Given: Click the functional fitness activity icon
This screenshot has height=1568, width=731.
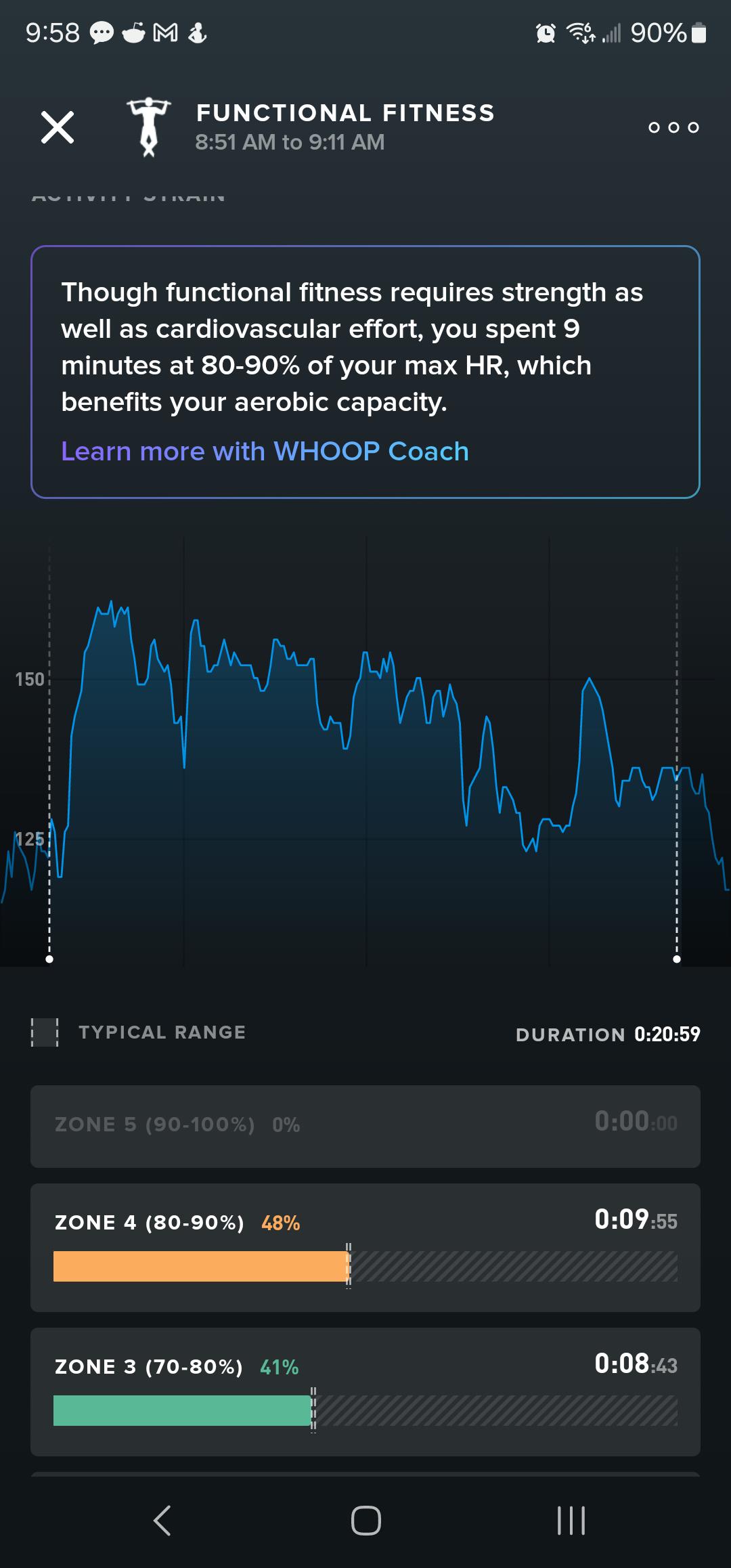Looking at the screenshot, I should pyautogui.click(x=149, y=127).
